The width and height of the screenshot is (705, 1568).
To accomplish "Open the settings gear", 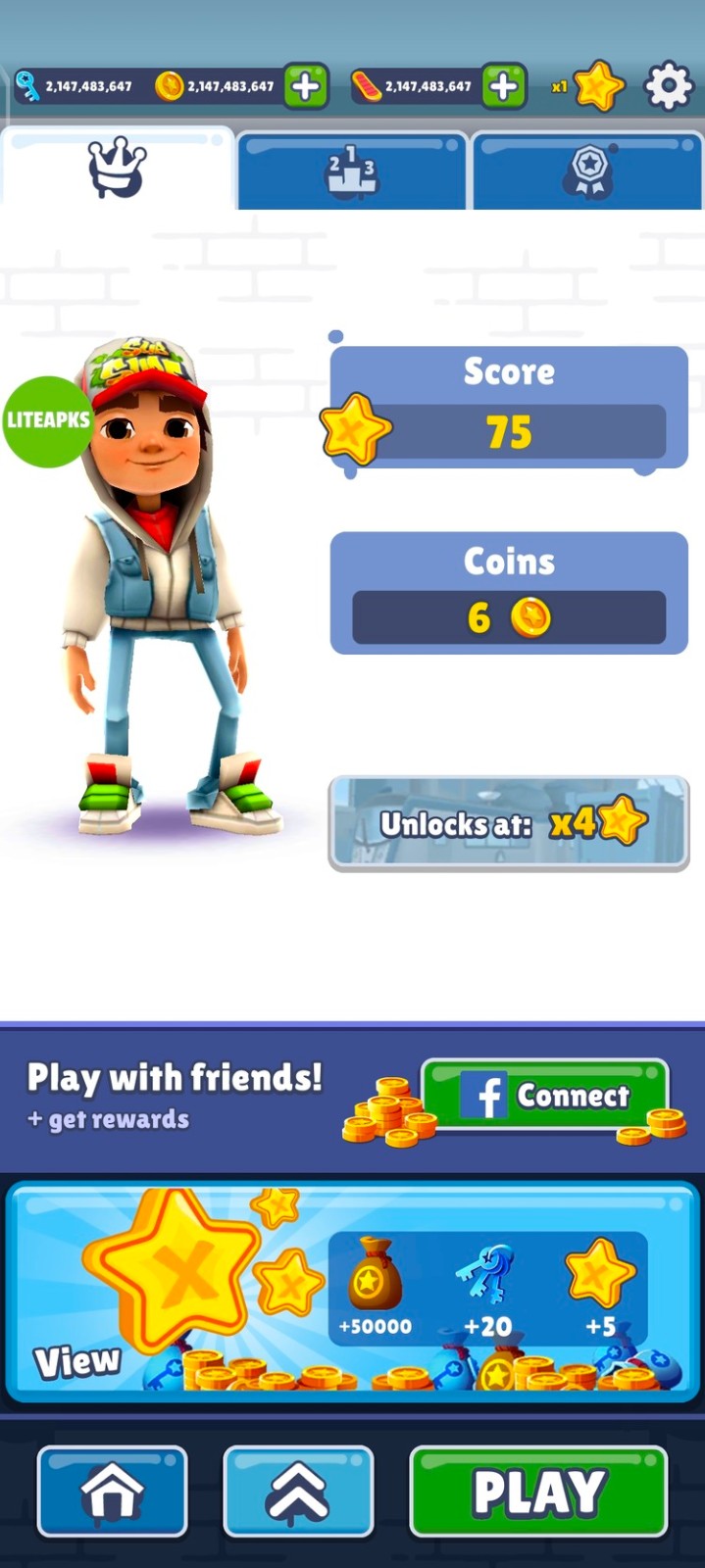I will (668, 86).
